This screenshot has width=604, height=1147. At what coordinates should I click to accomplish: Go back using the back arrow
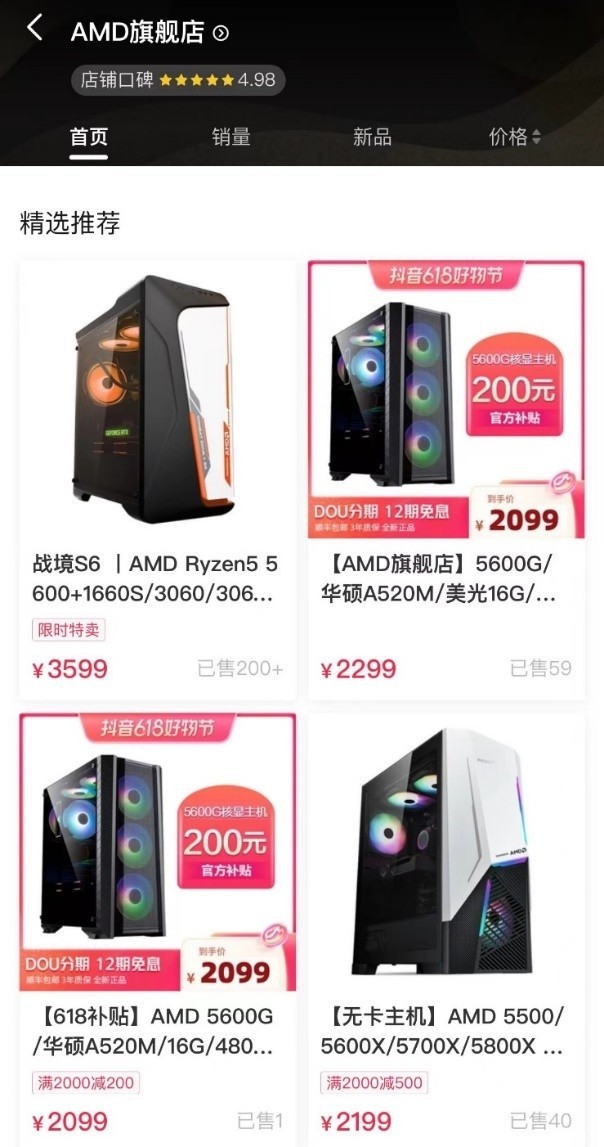coord(35,29)
